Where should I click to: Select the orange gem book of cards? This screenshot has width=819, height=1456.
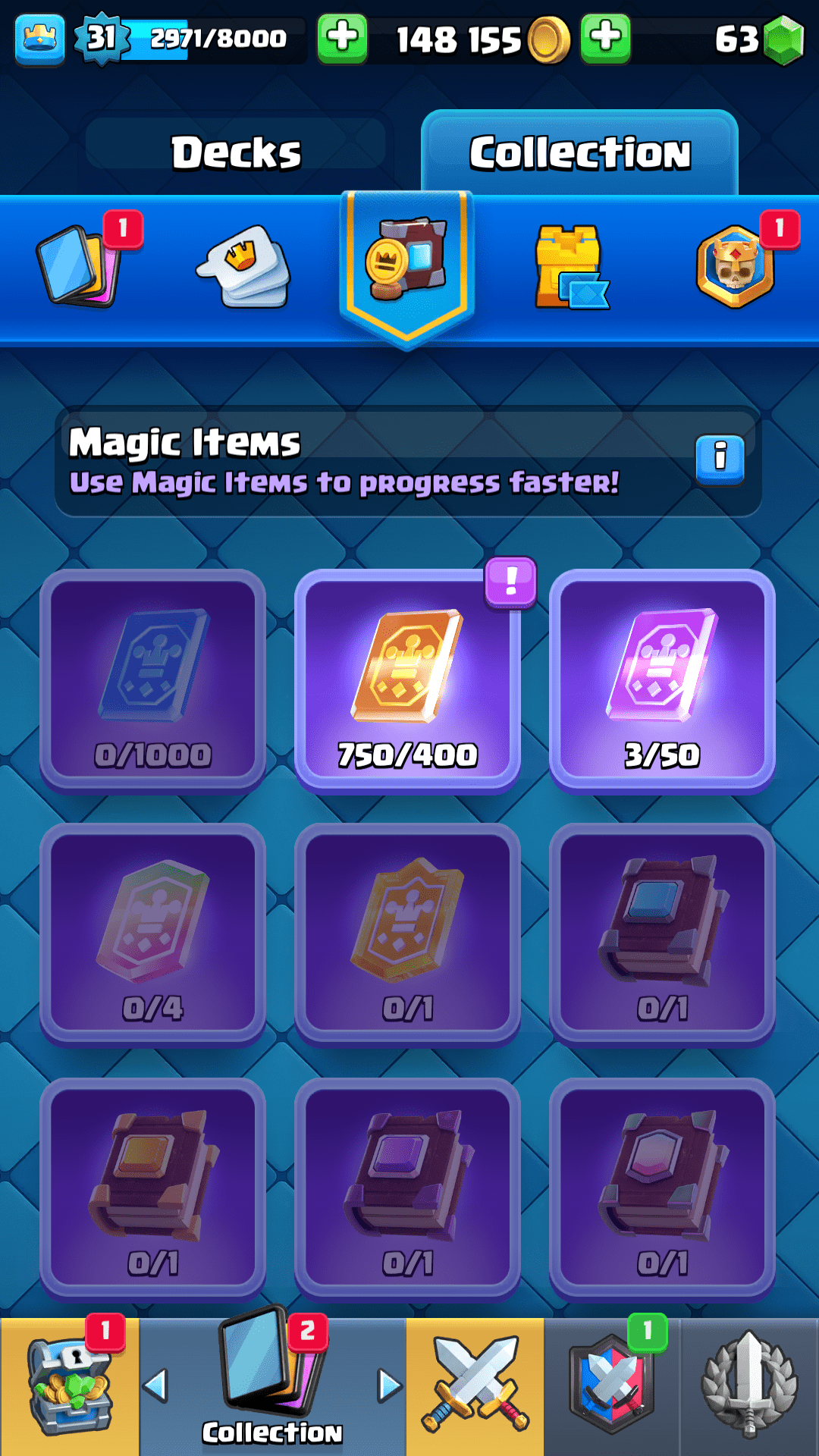152,1188
